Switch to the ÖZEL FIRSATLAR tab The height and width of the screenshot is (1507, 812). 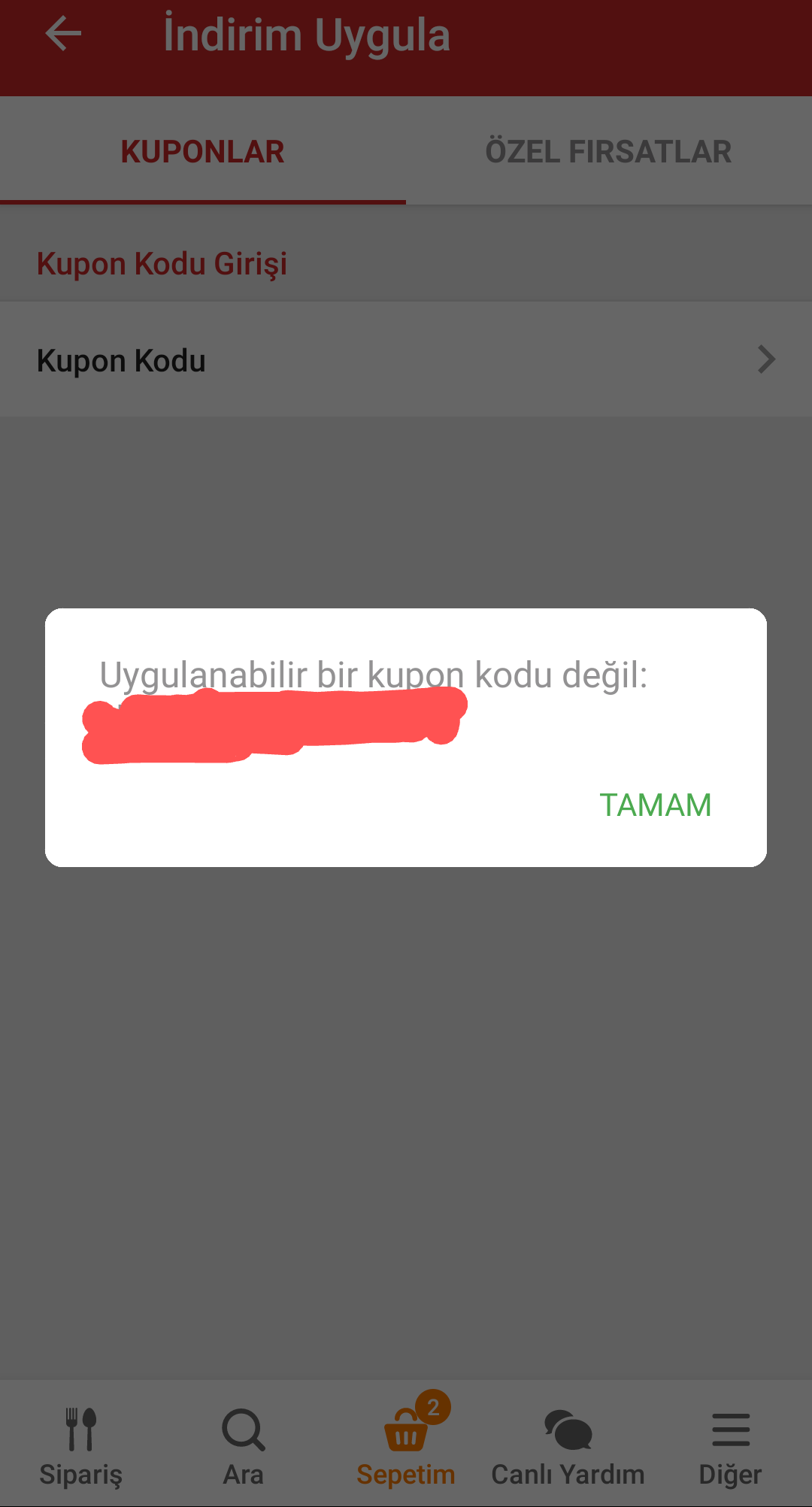pyautogui.click(x=608, y=151)
